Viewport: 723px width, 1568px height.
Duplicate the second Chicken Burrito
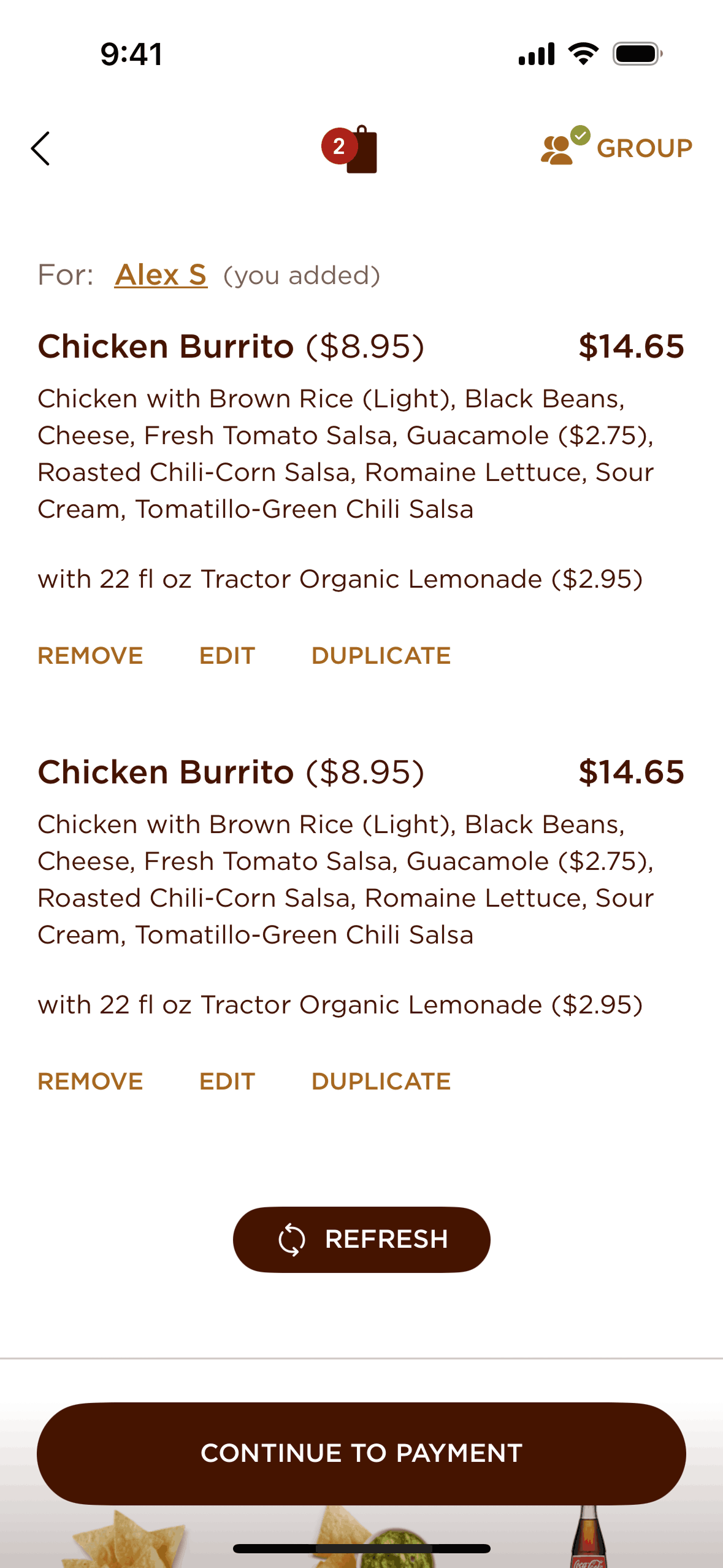381,1082
